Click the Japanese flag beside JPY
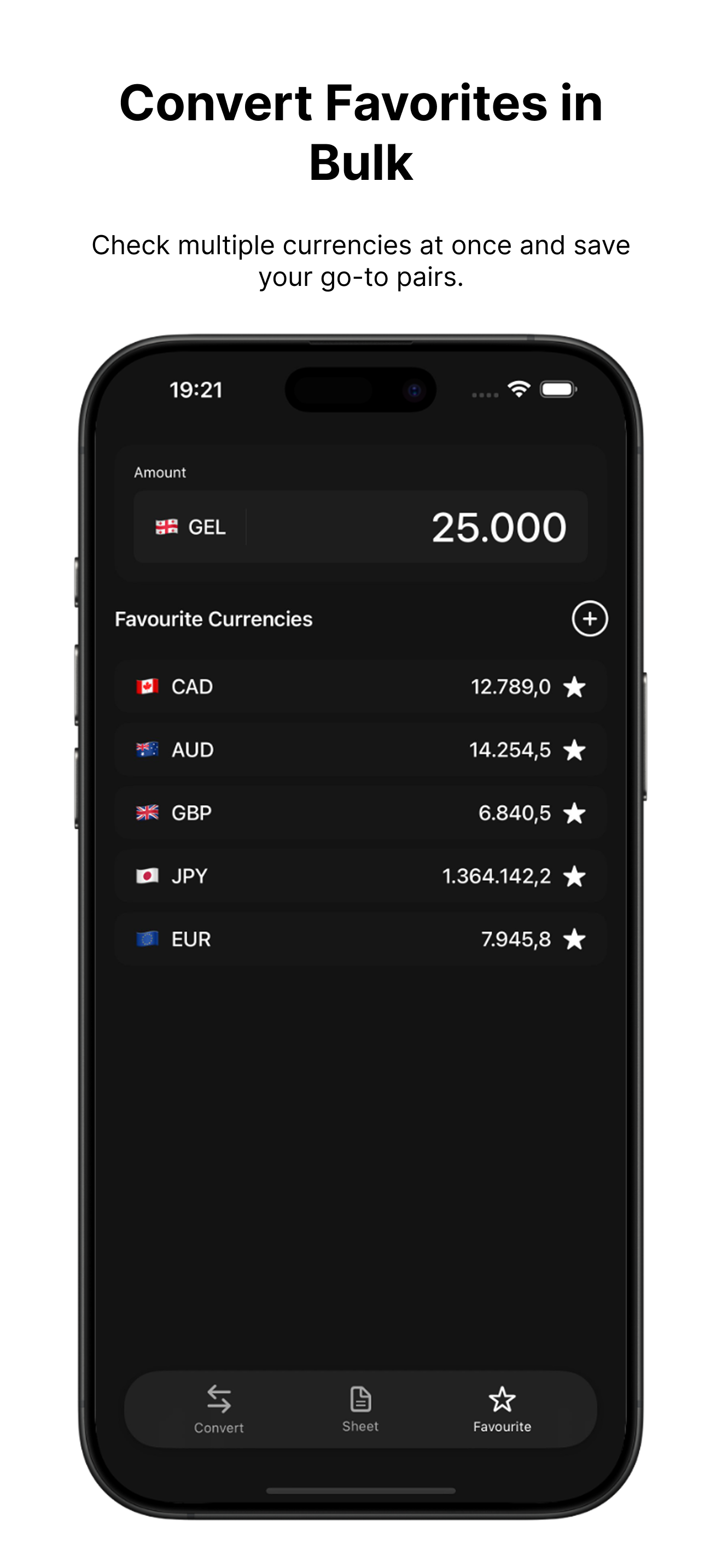 click(146, 876)
